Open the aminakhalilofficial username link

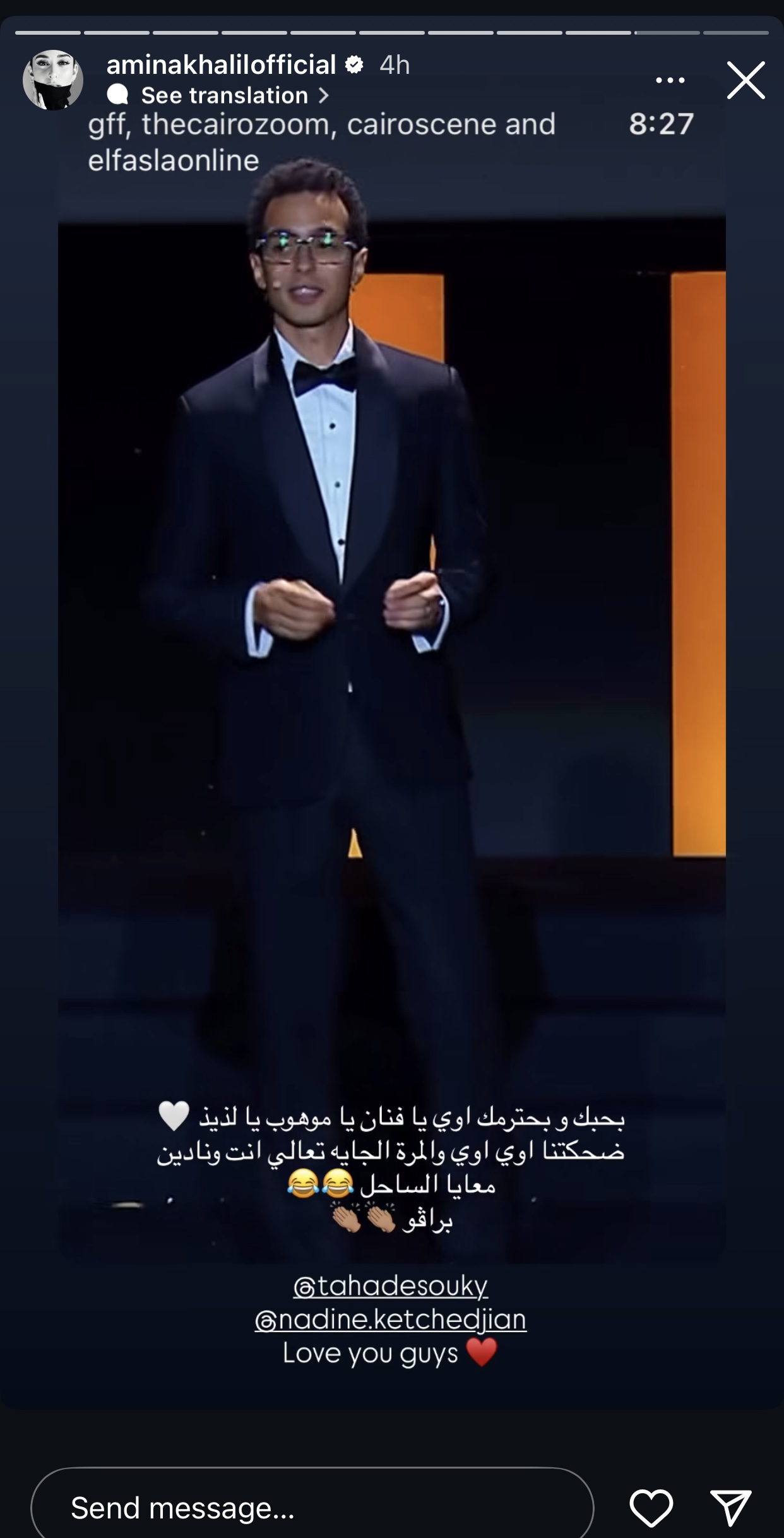pyautogui.click(x=221, y=65)
